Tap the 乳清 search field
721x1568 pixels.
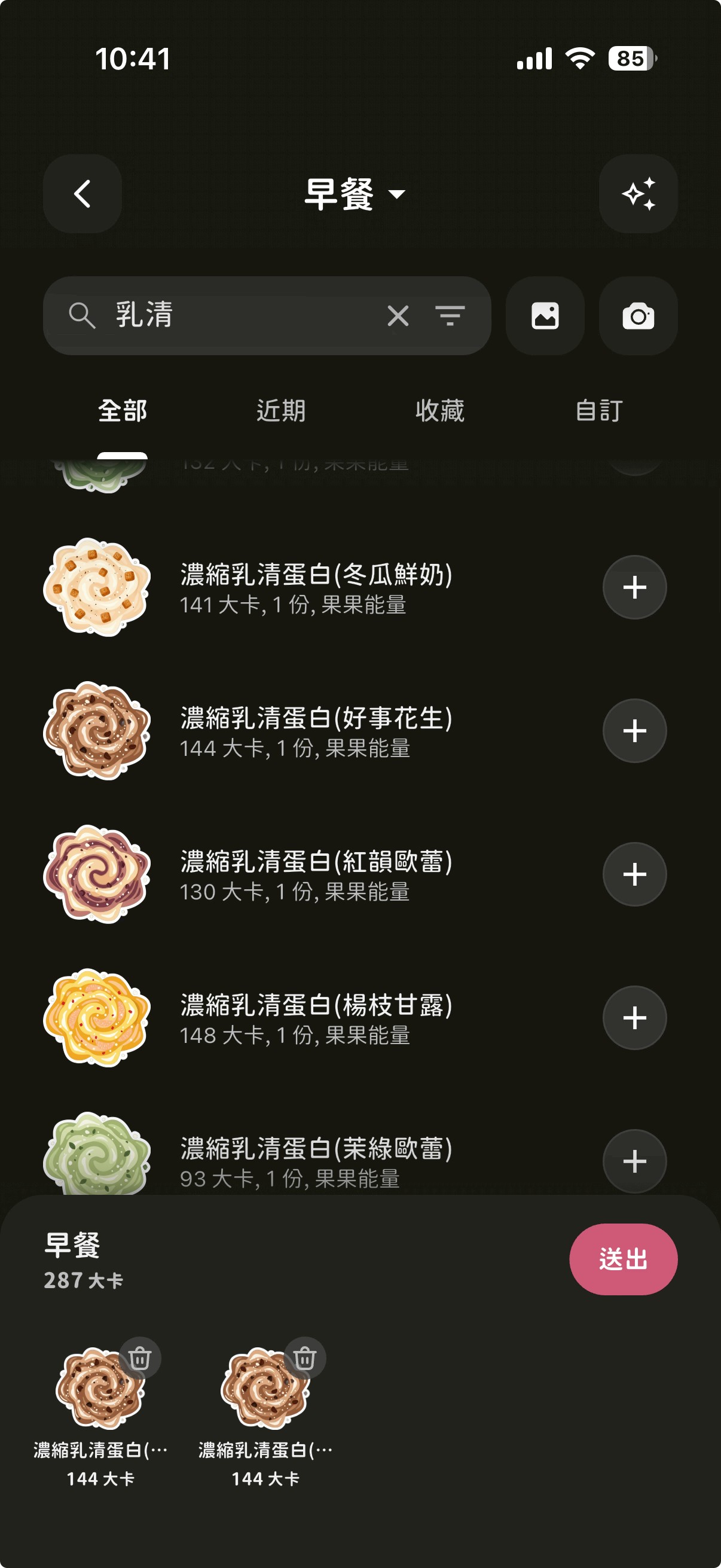coord(243,315)
